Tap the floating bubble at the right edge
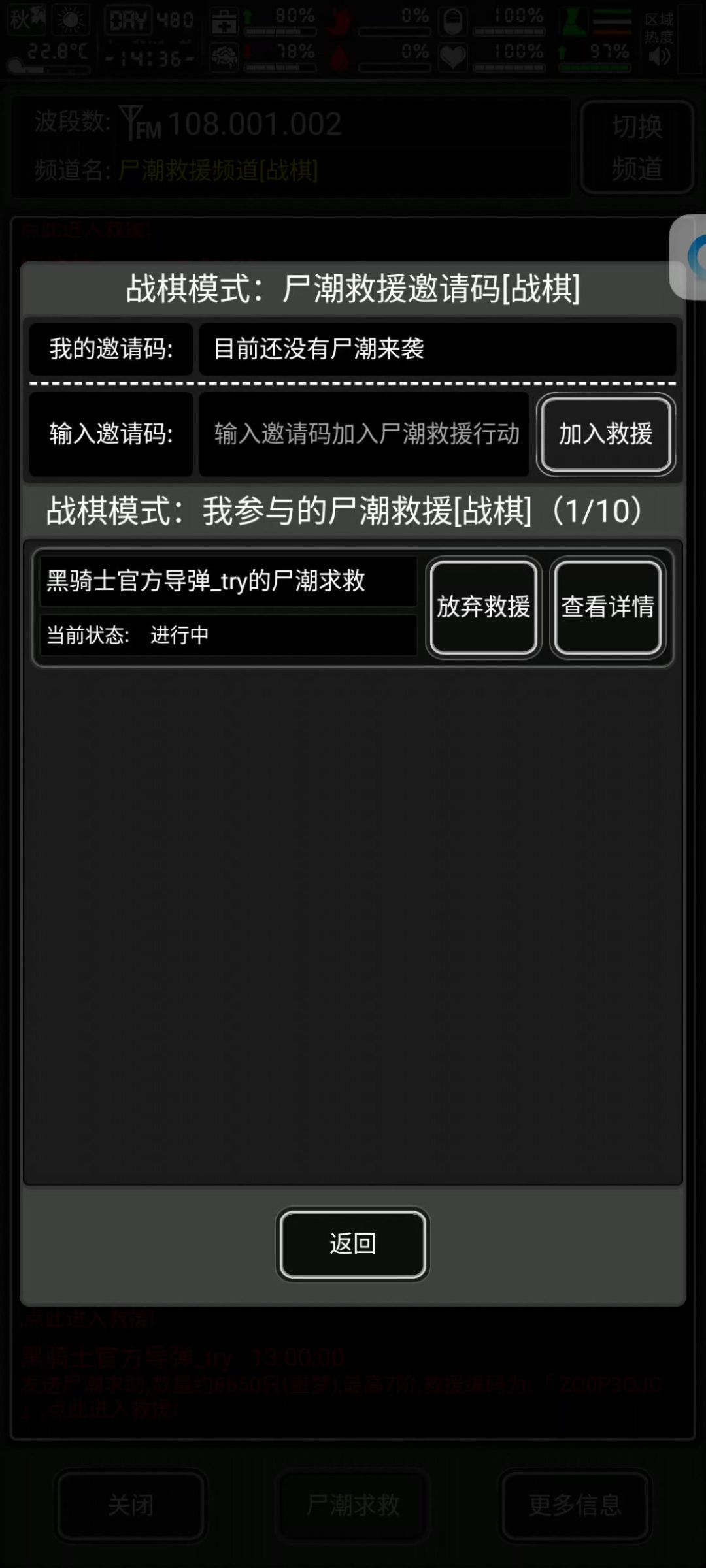Image resolution: width=706 pixels, height=1568 pixels. (688, 257)
